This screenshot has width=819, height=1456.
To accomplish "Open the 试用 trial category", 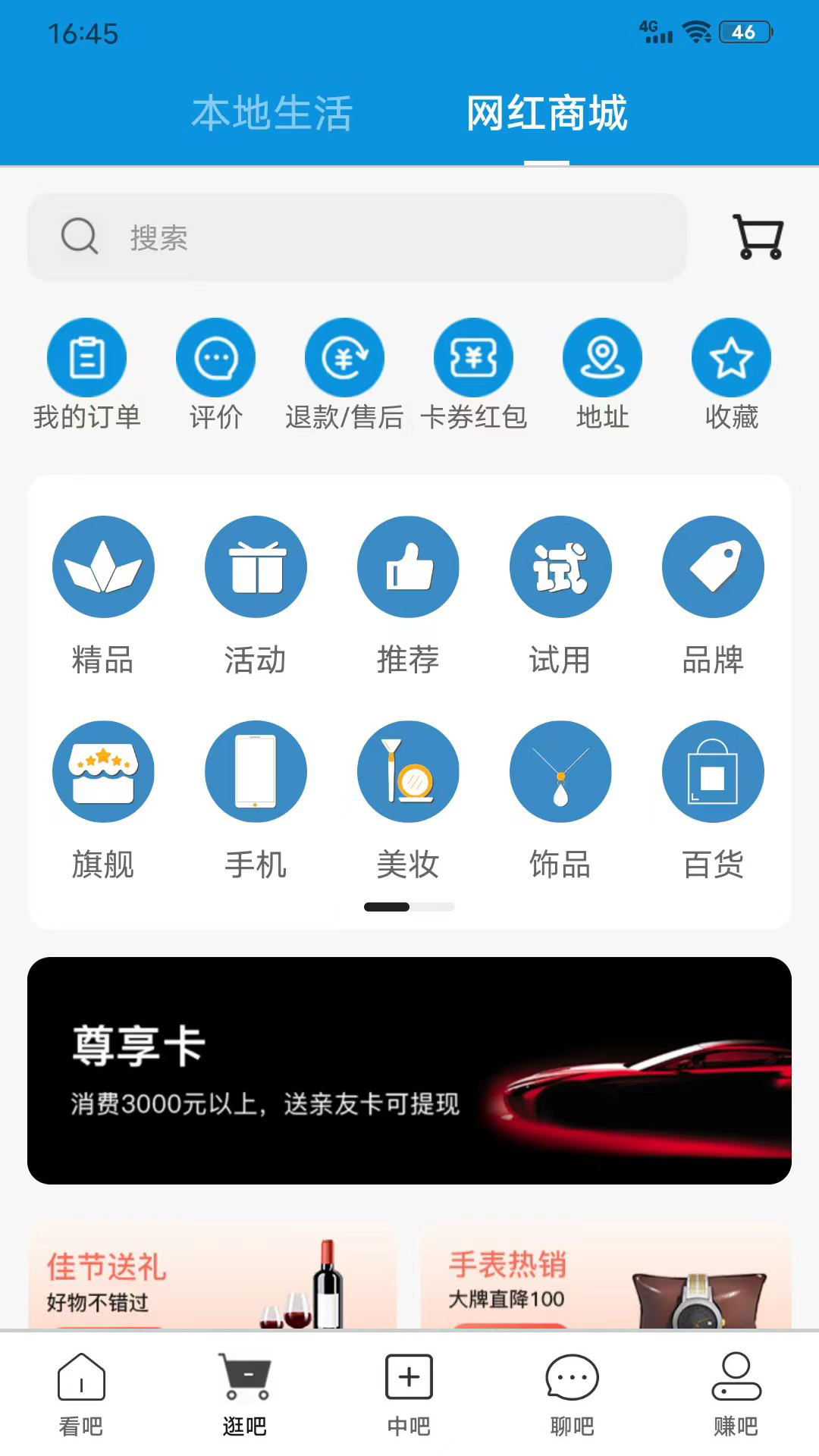I will [560, 566].
